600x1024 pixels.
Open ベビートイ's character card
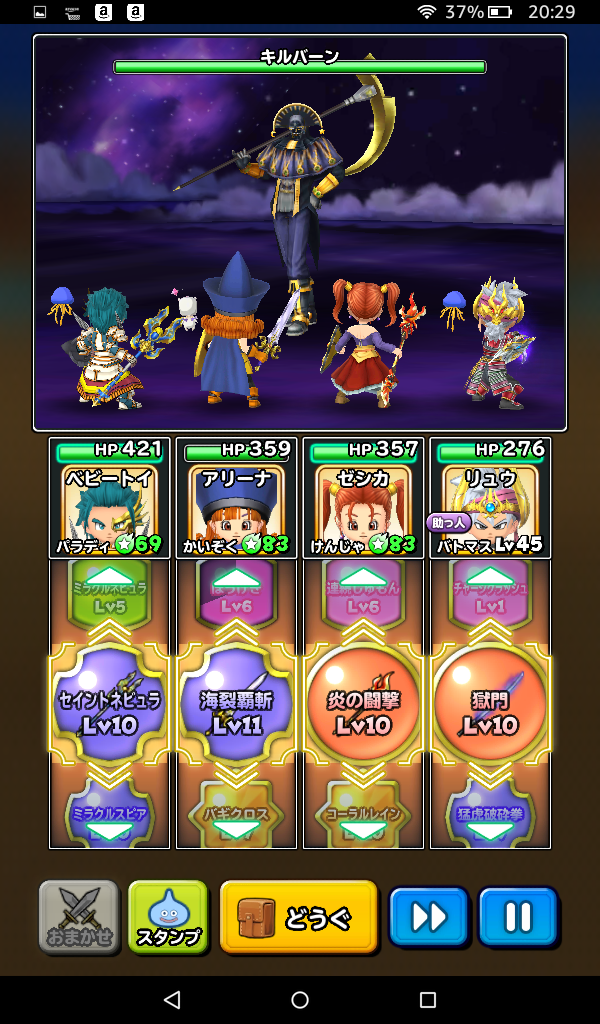[x=109, y=498]
